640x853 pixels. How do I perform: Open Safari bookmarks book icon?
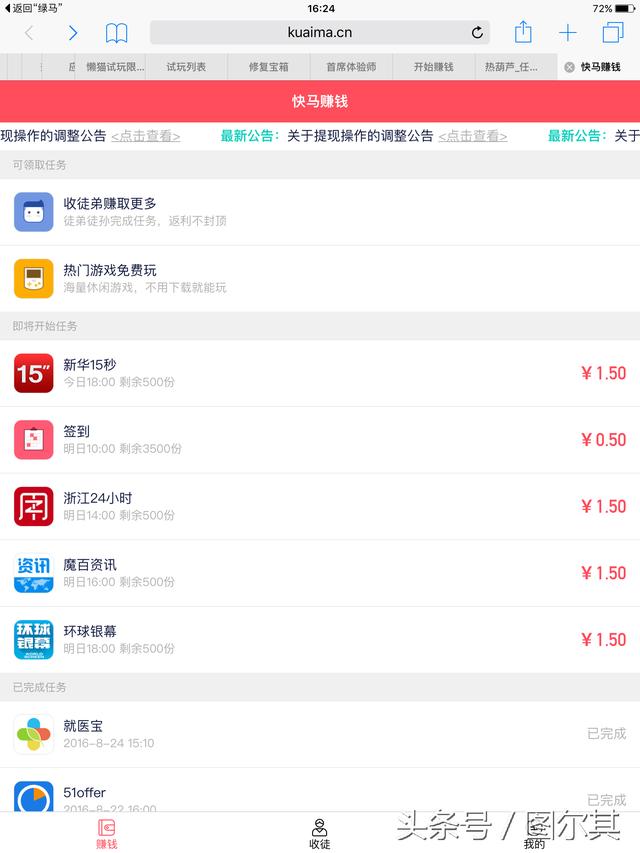[117, 33]
